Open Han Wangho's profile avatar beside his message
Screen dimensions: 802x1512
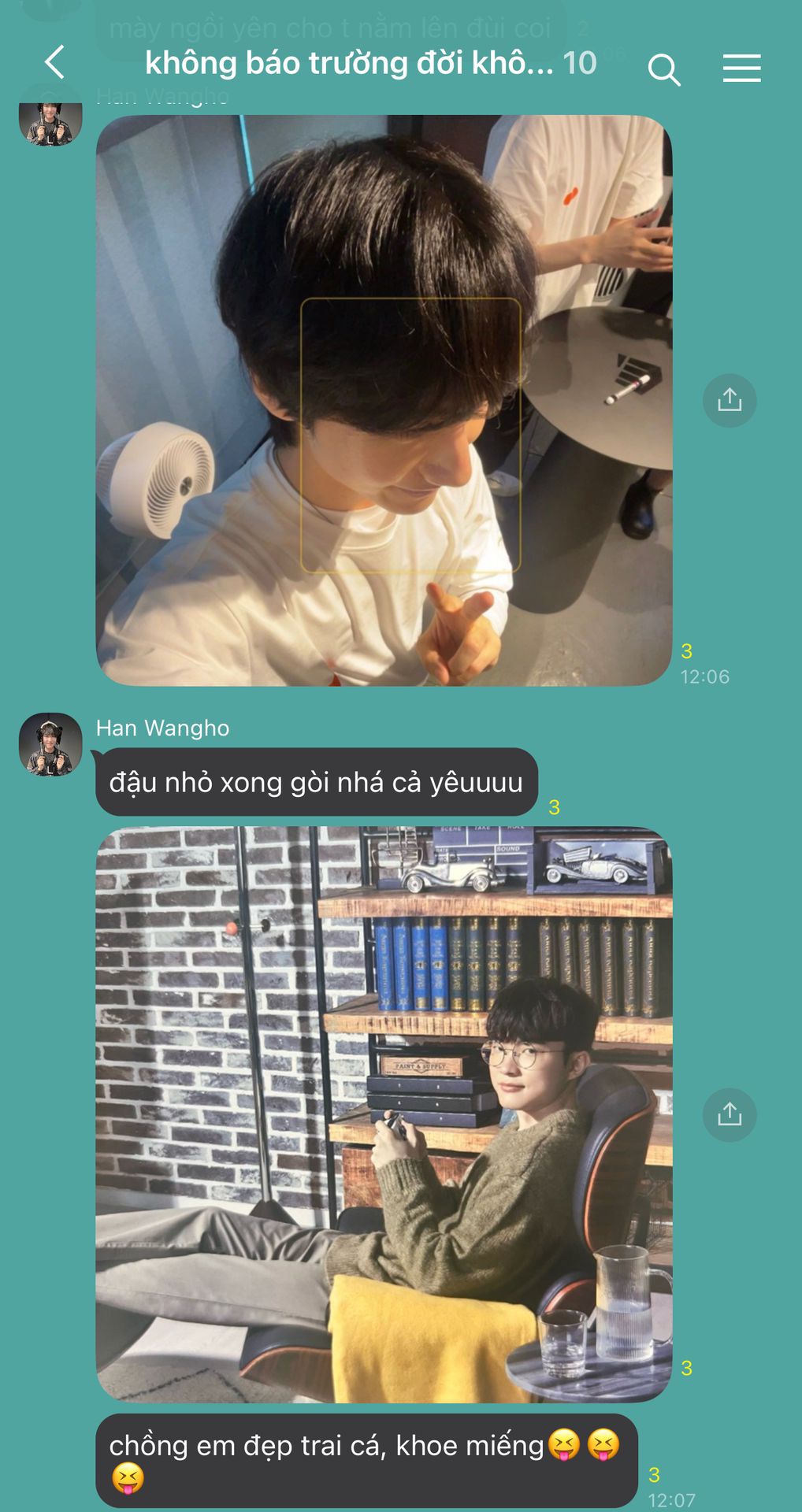50,744
